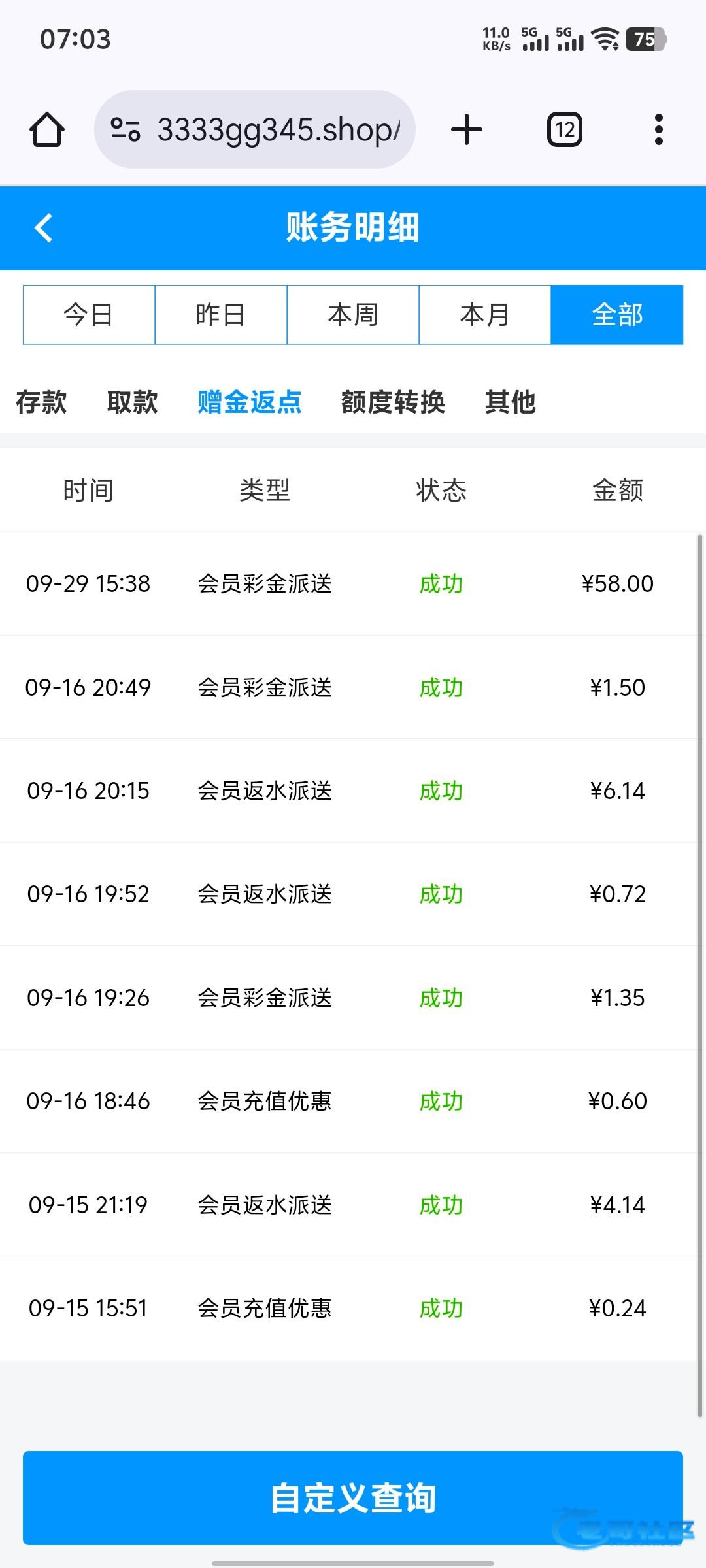This screenshot has width=706, height=1568.
Task: Open the tab switcher showing 12 tabs
Action: [x=565, y=129]
